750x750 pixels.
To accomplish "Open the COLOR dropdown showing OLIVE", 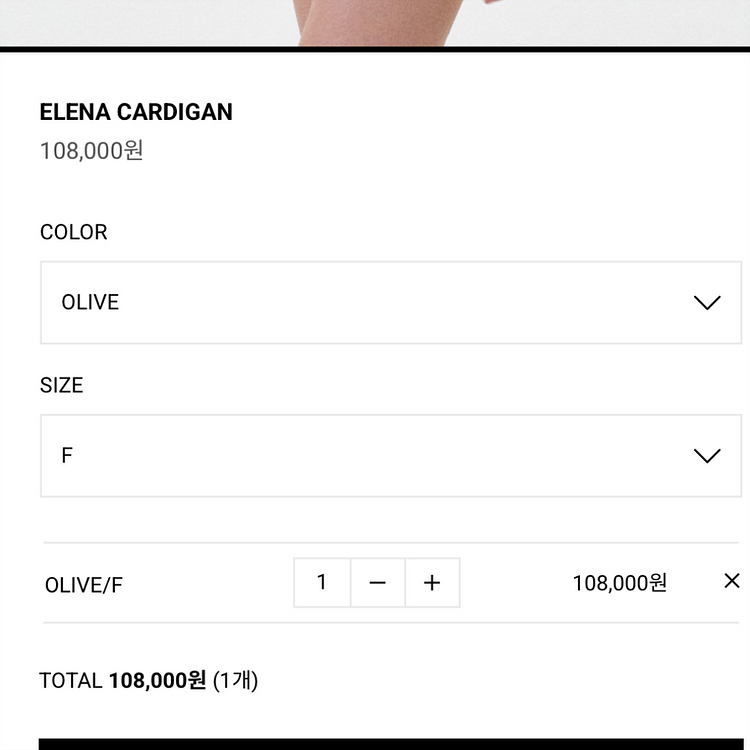I will pos(390,302).
